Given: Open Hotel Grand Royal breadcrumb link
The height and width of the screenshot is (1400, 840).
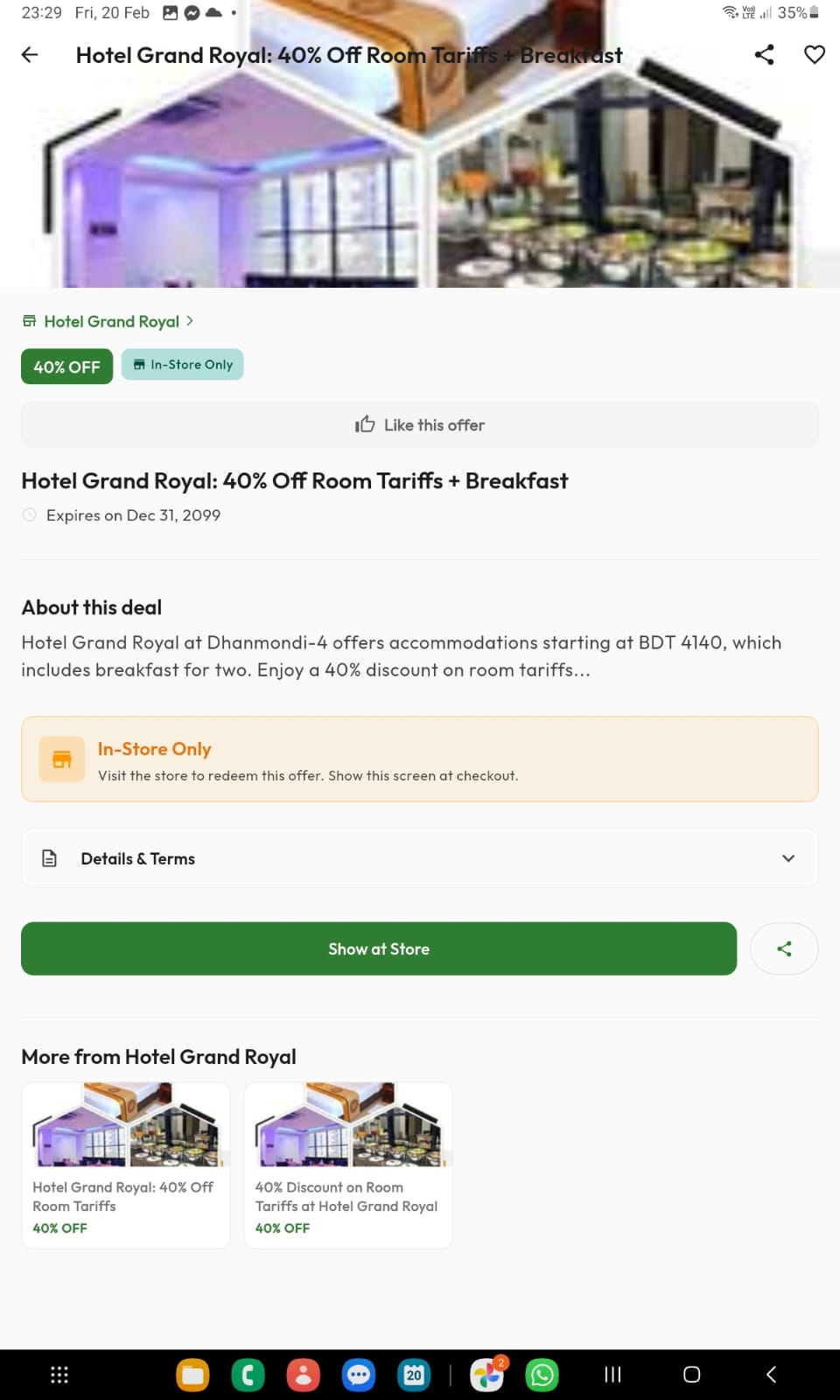Looking at the screenshot, I should pyautogui.click(x=110, y=321).
